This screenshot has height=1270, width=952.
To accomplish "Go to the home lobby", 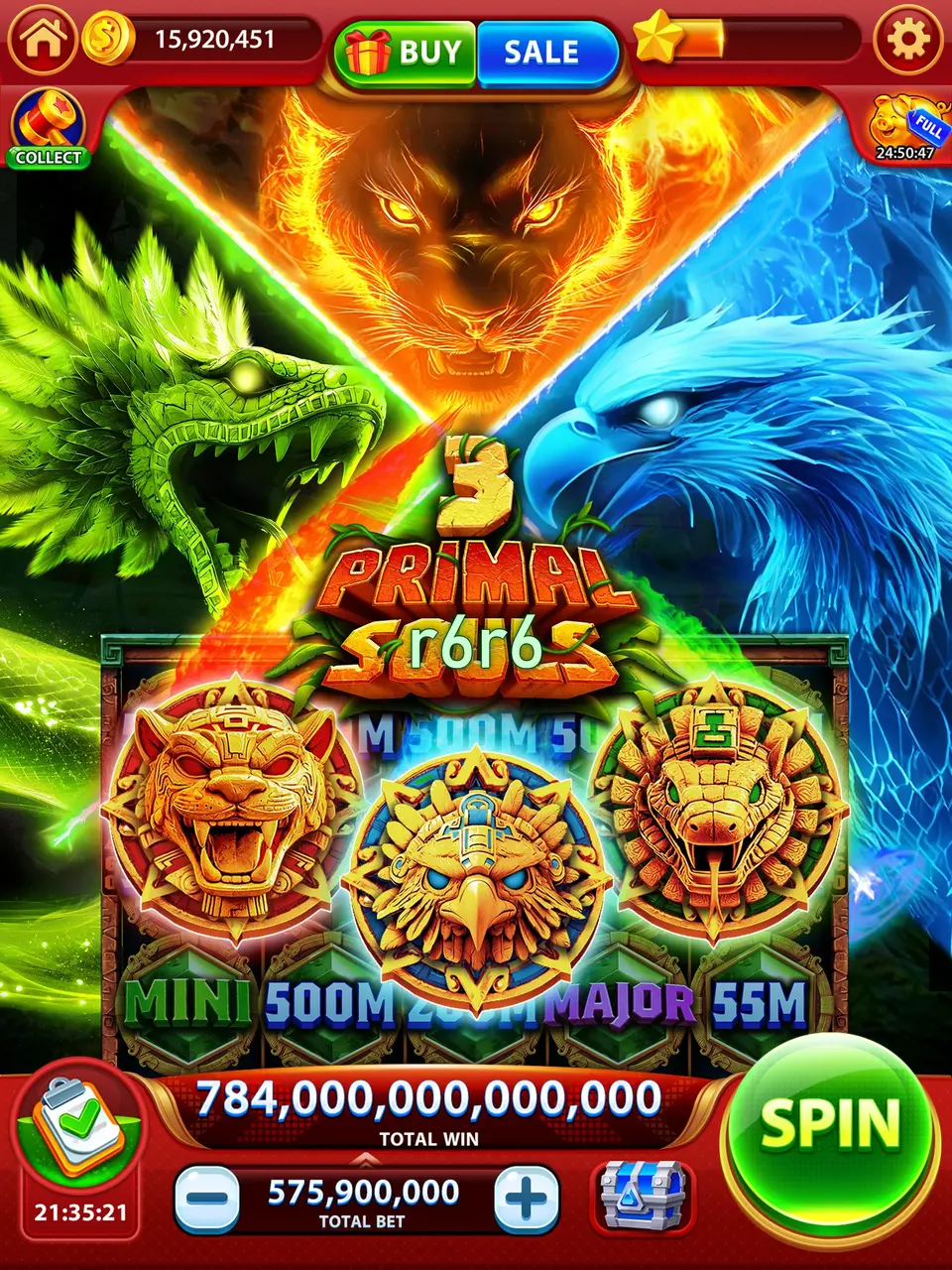I will [x=43, y=41].
